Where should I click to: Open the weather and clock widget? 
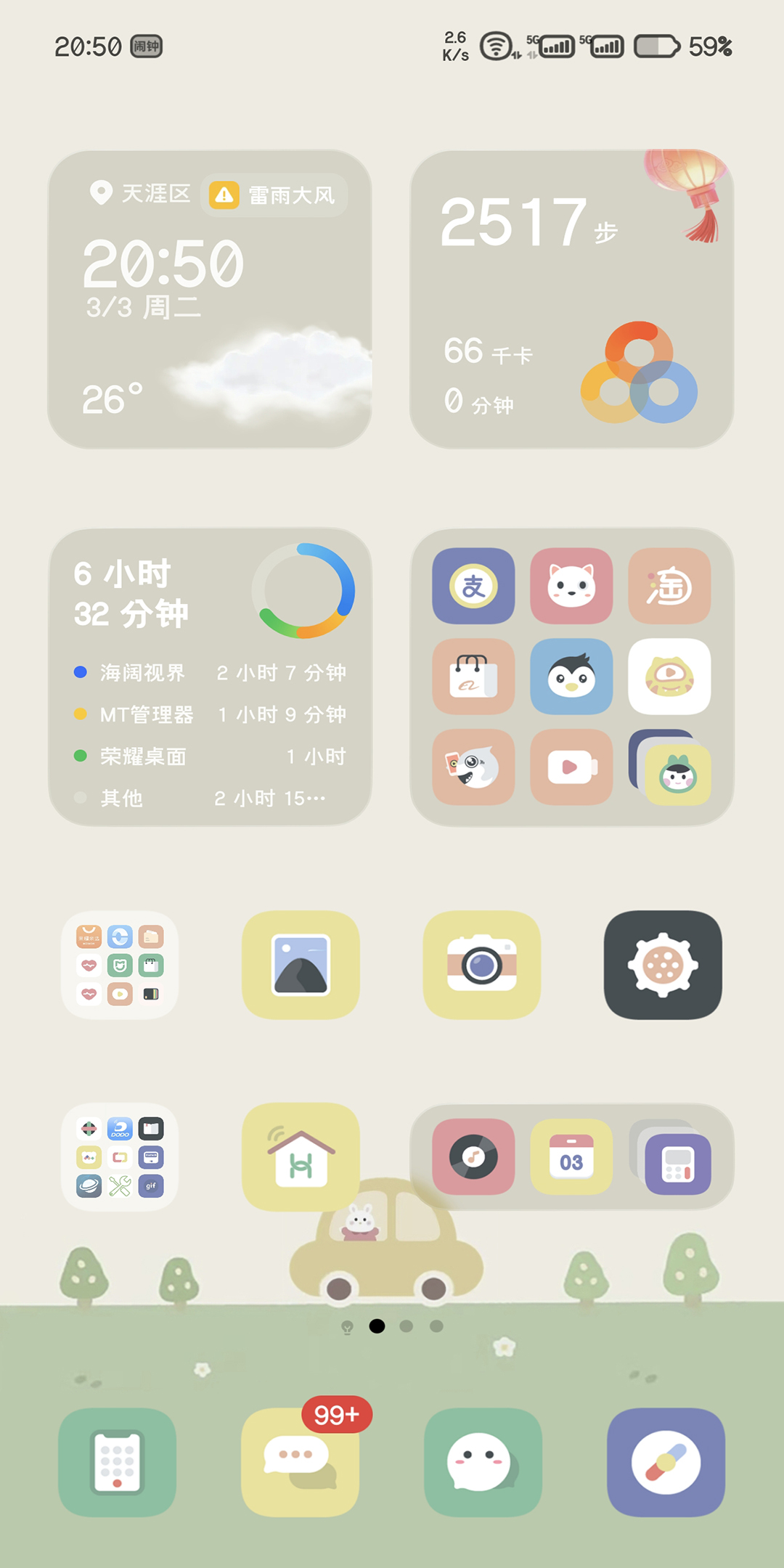[209, 299]
